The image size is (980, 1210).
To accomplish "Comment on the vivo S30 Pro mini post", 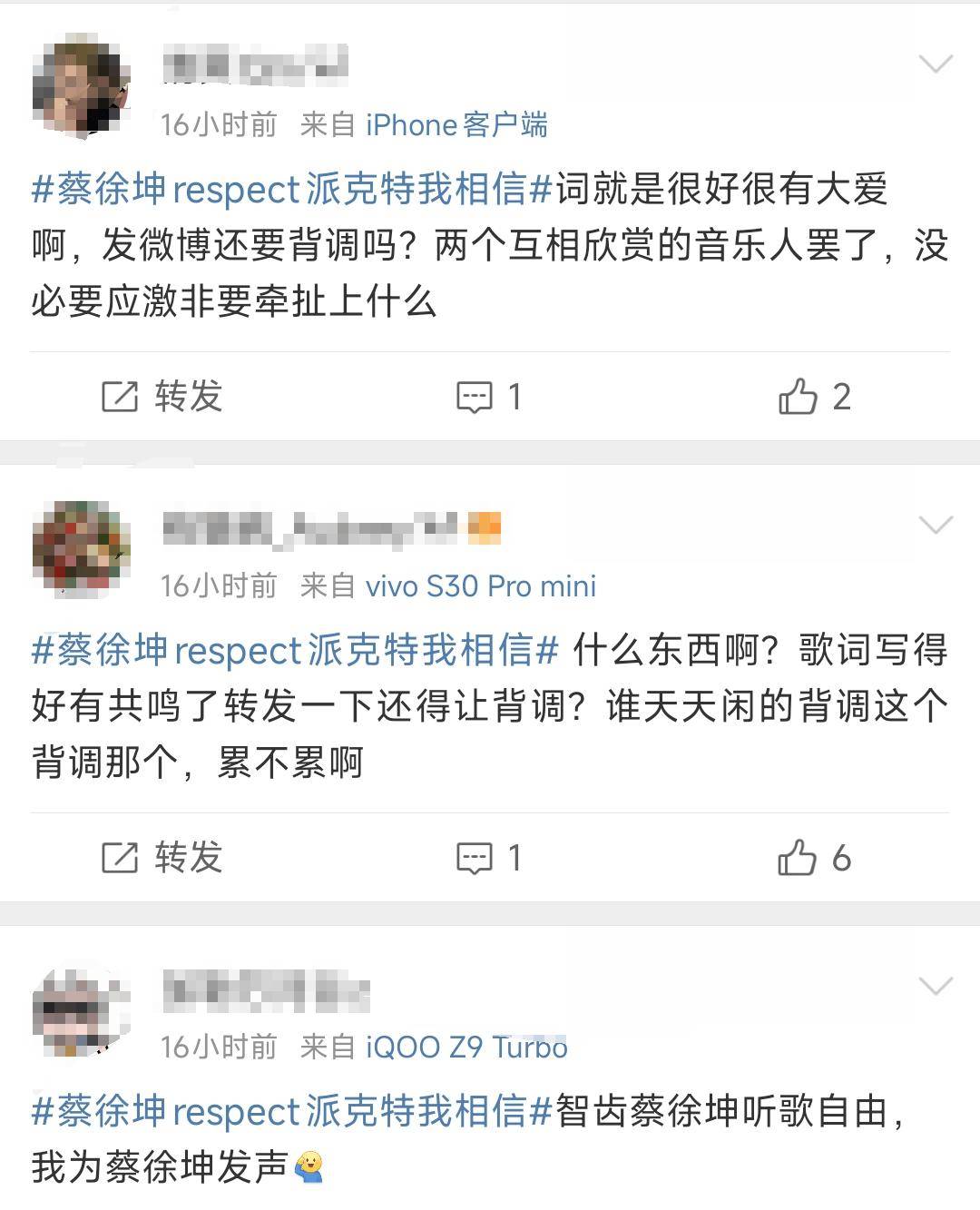I will tap(488, 858).
